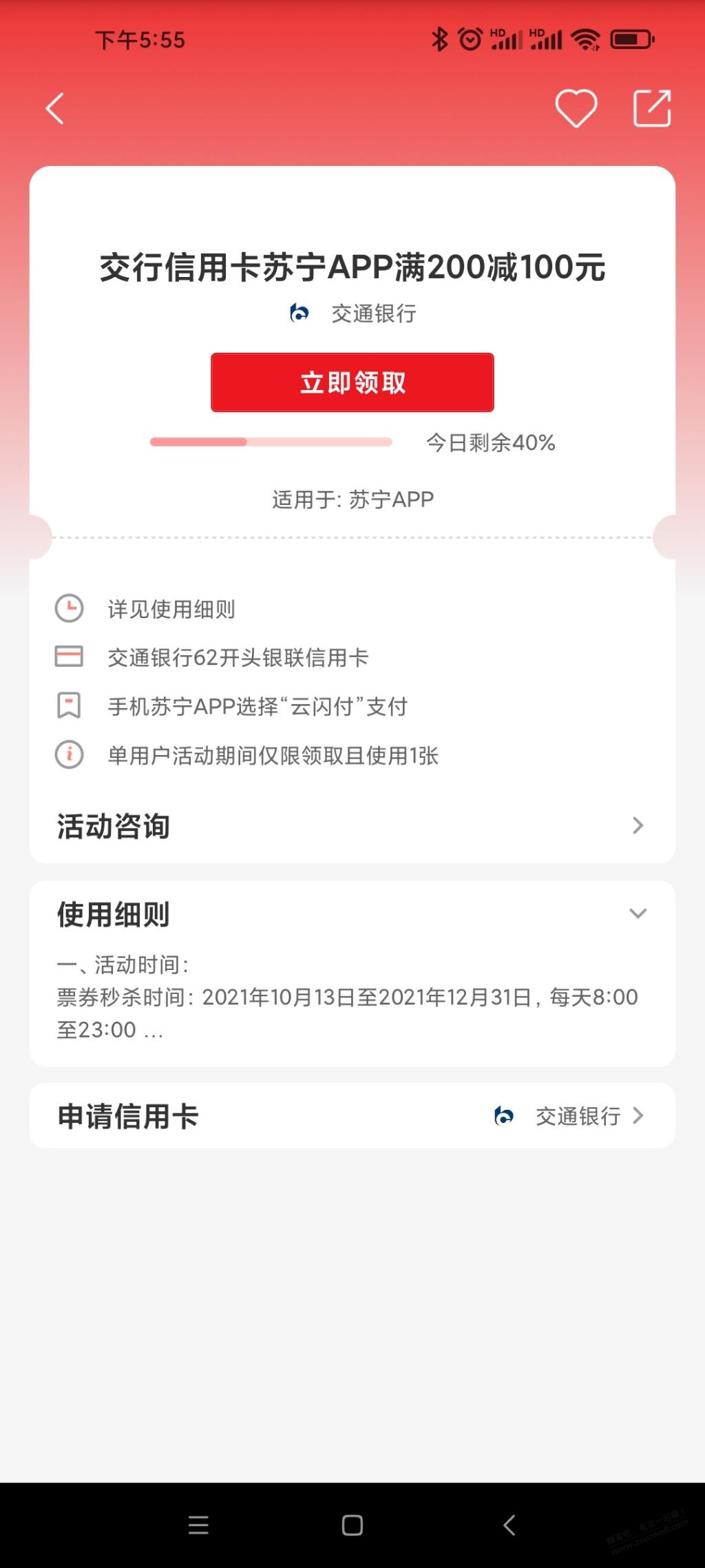The width and height of the screenshot is (705, 1568).
Task: Share this coupon page
Action: 651,109
